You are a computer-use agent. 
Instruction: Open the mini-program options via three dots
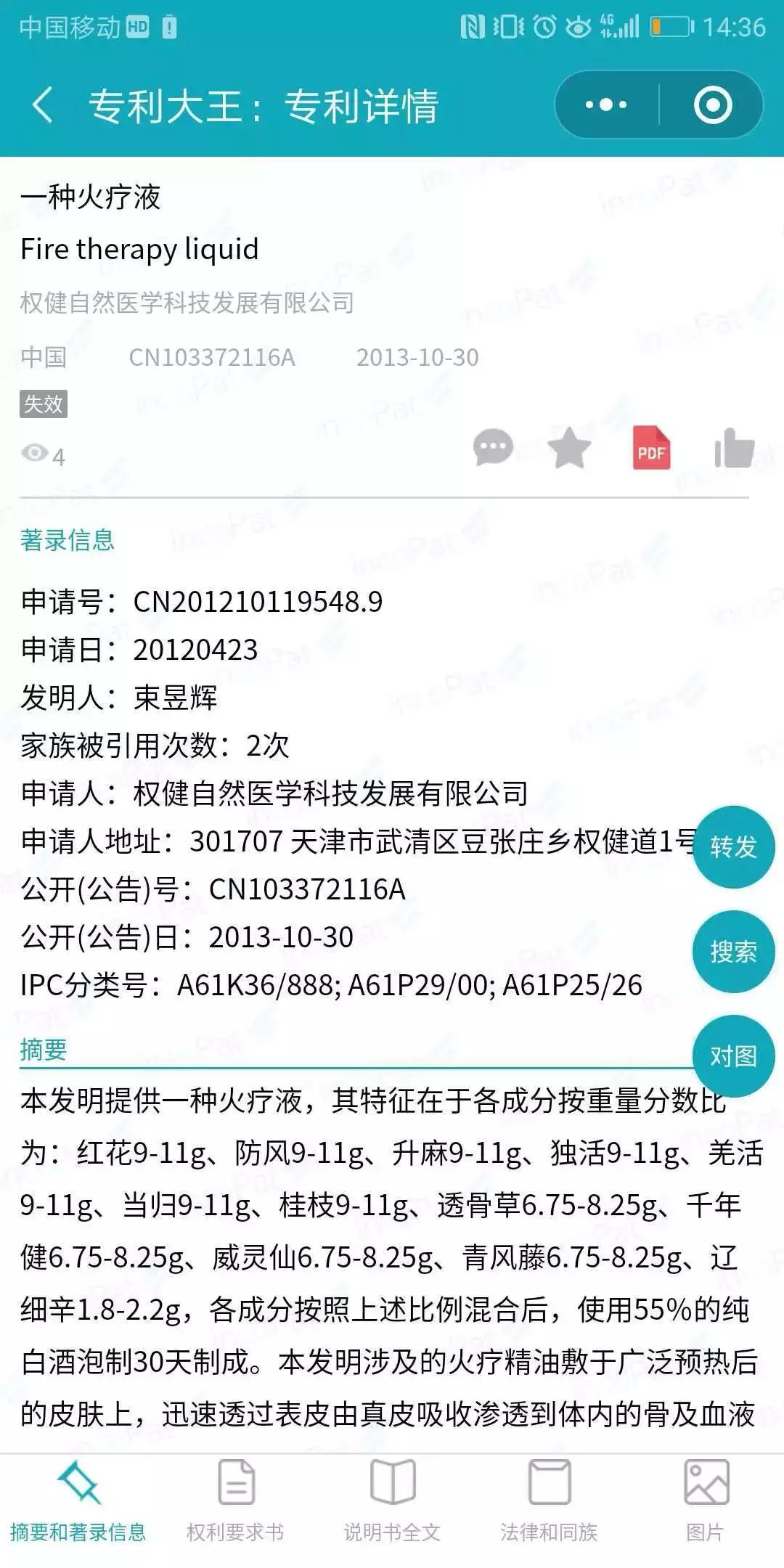click(605, 103)
